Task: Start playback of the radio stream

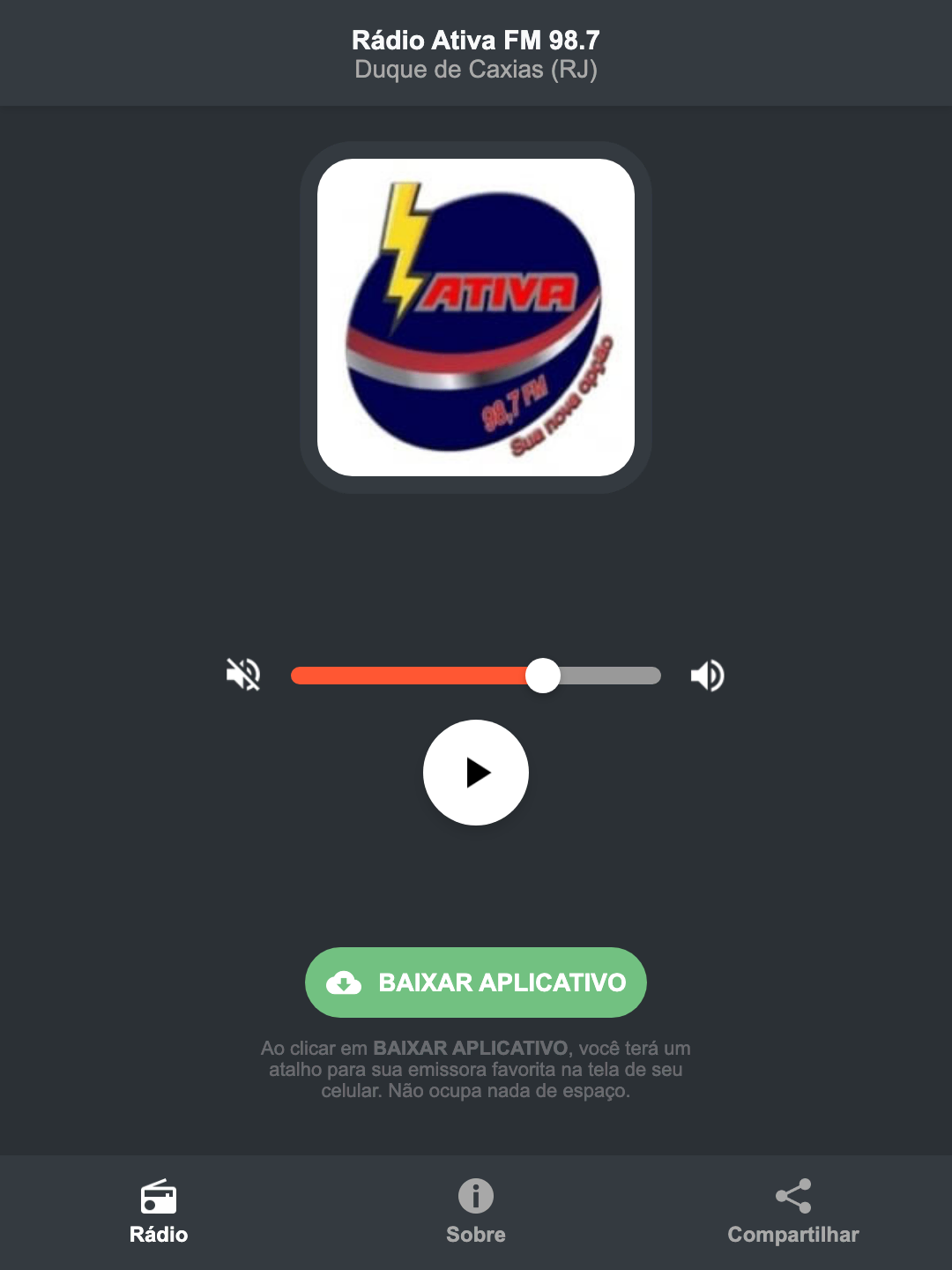Action: click(x=475, y=773)
